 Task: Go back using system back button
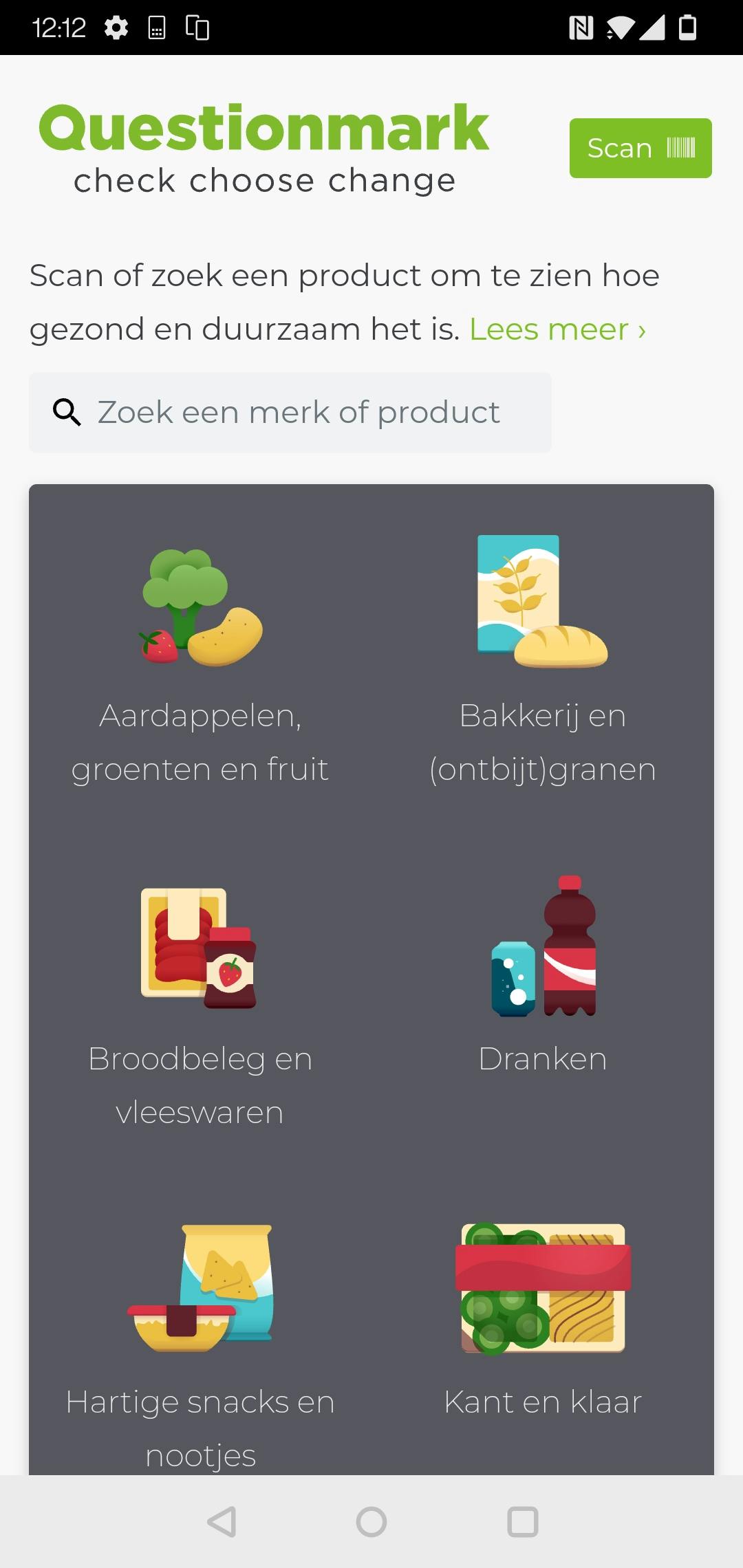click(222, 1521)
